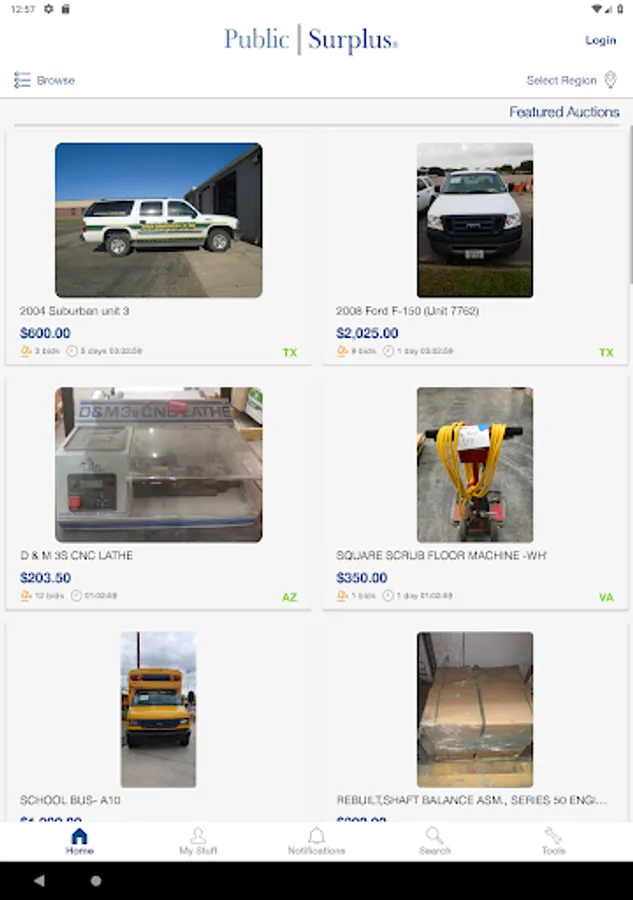Go to the Search tab
Image resolution: width=633 pixels, height=900 pixels.
point(434,841)
